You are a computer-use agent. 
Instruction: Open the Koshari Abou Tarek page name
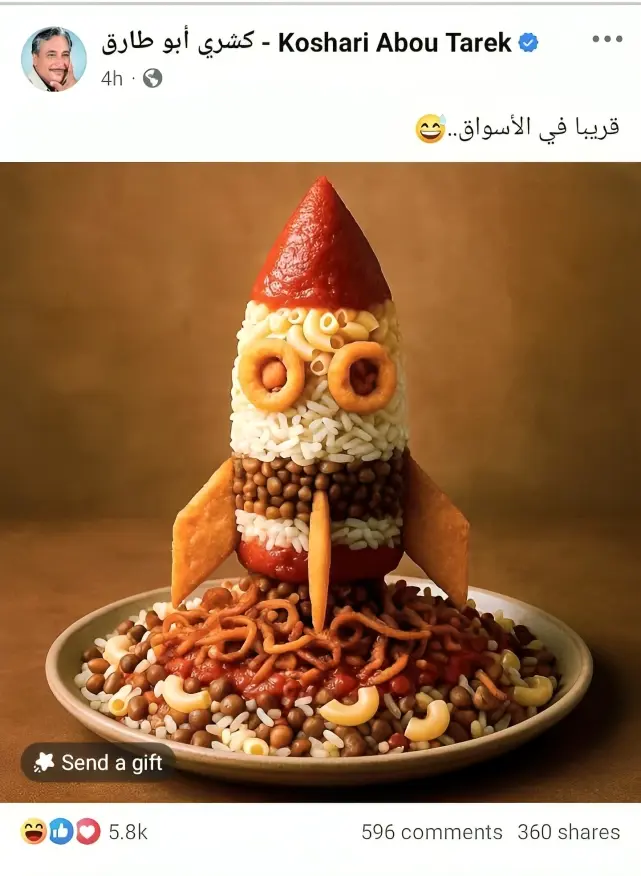(320, 43)
